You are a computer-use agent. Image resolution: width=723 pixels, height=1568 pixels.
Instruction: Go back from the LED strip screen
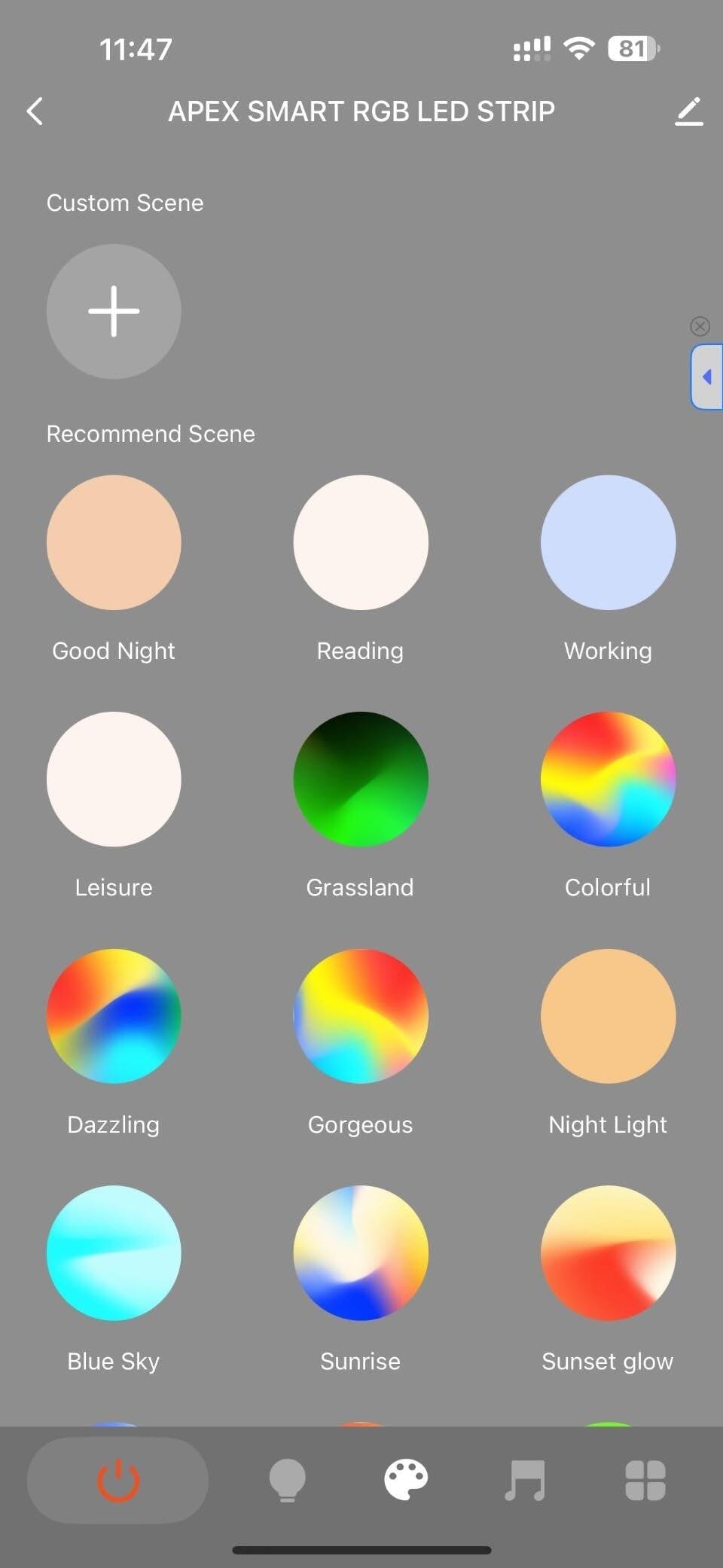35,111
